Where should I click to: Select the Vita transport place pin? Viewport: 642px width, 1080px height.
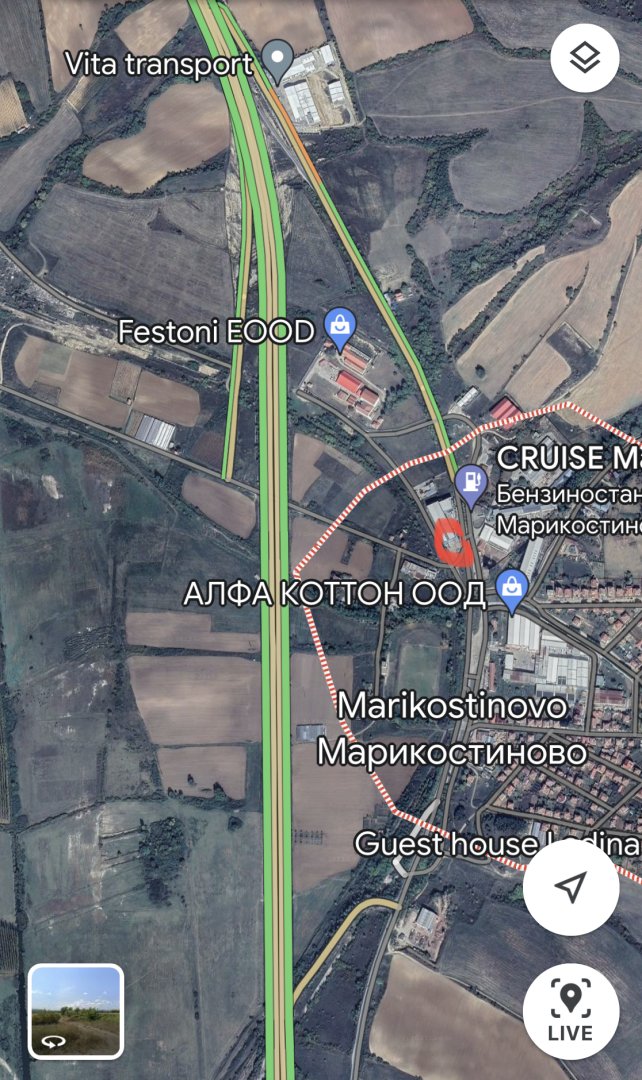point(278,60)
